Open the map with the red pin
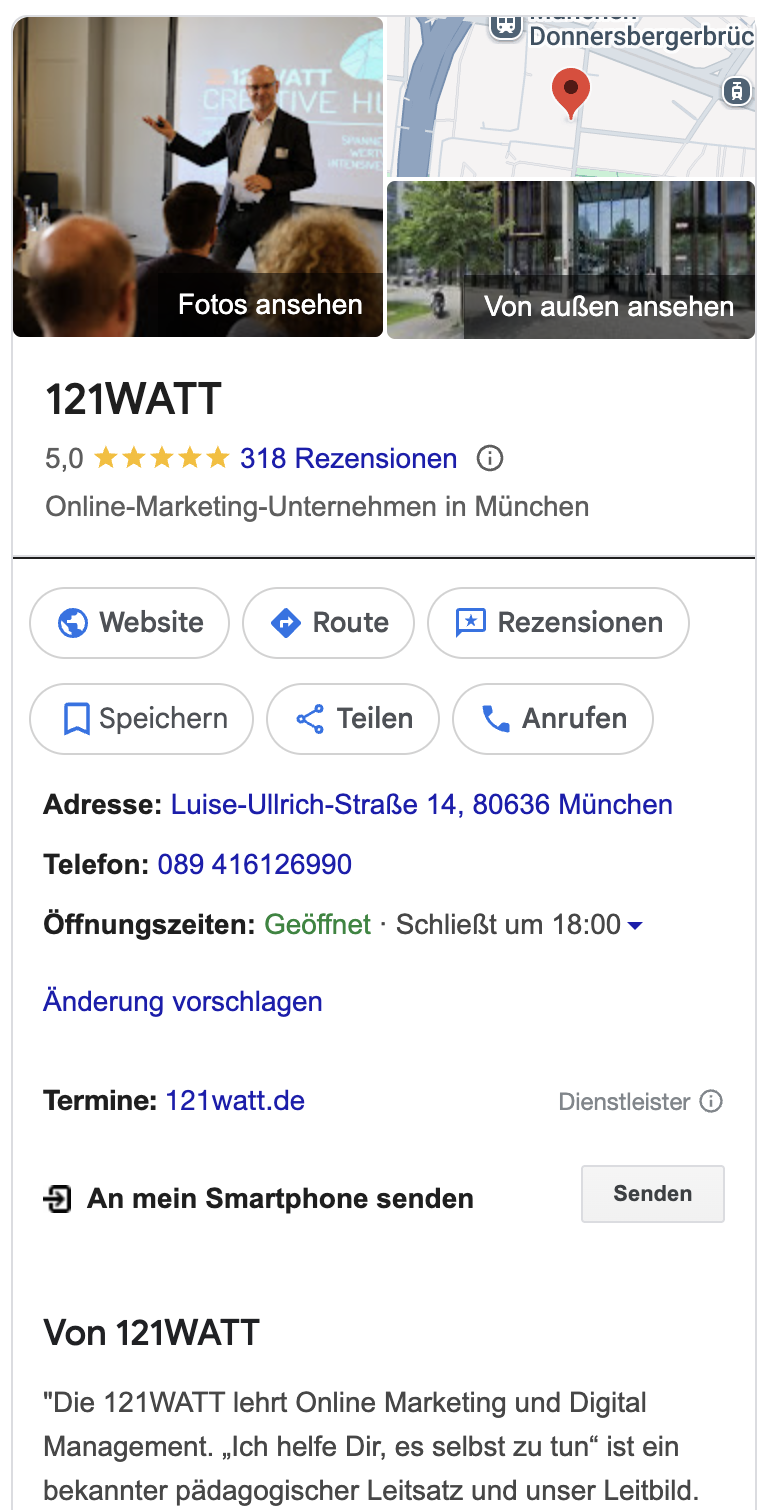The height and width of the screenshot is (1510, 762). pyautogui.click(x=570, y=98)
